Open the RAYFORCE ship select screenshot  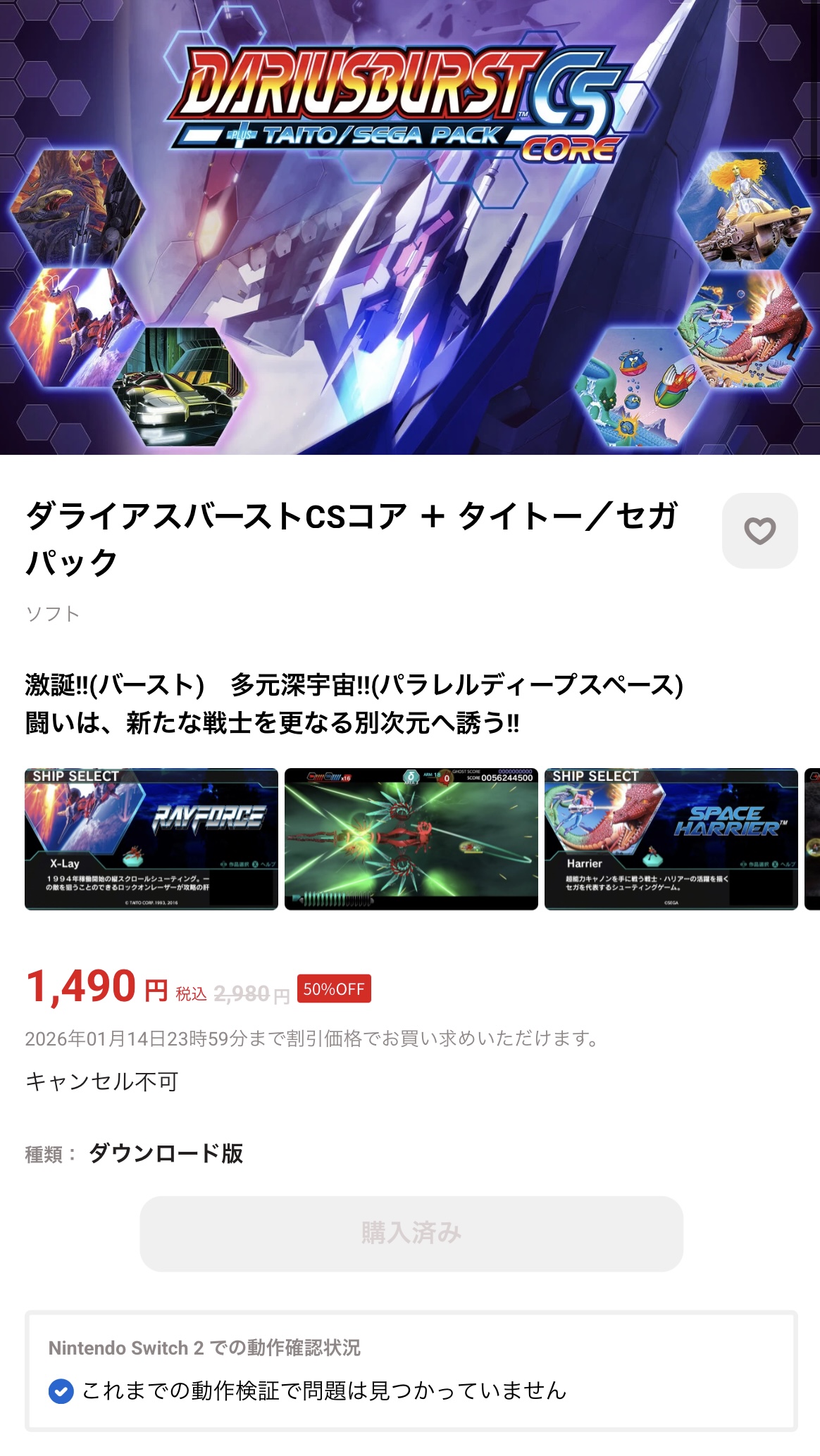151,839
